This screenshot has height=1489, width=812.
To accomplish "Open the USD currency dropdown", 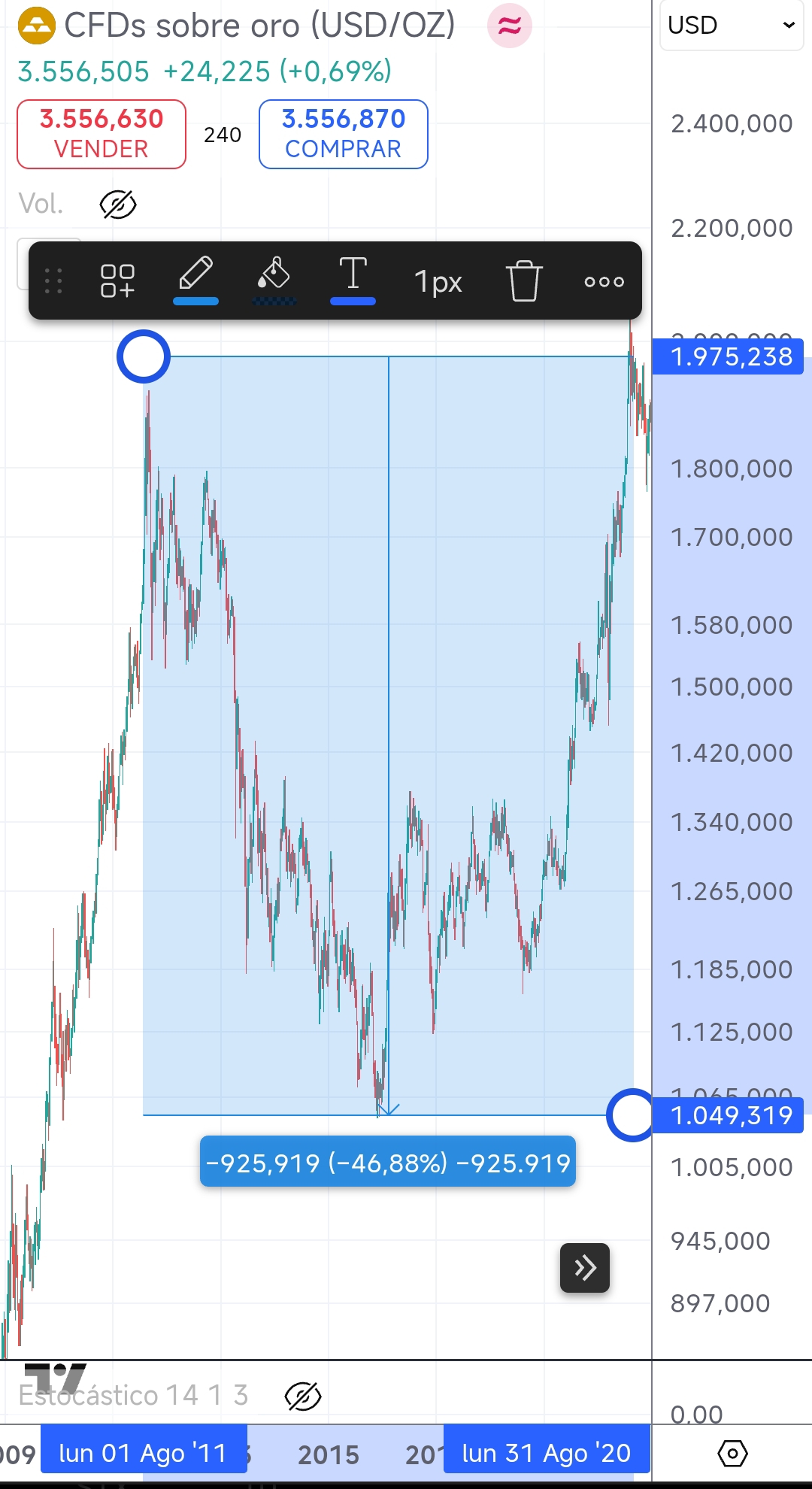I will click(x=732, y=26).
